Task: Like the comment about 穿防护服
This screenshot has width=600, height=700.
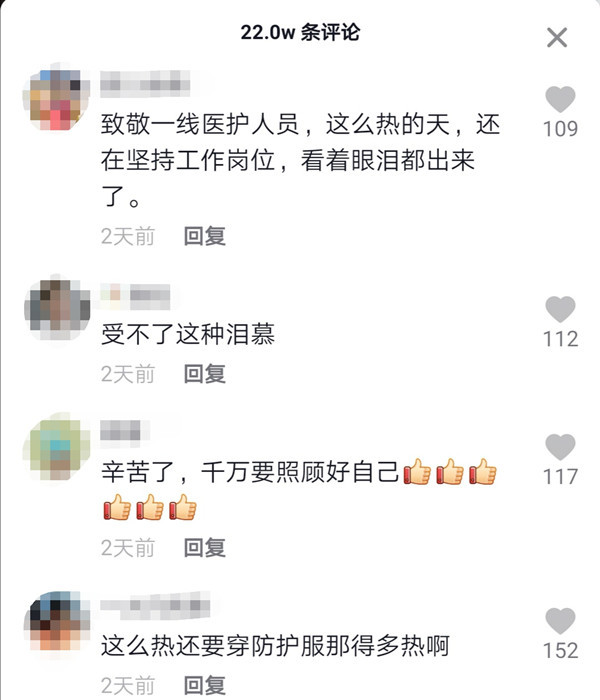Action: tap(560, 621)
